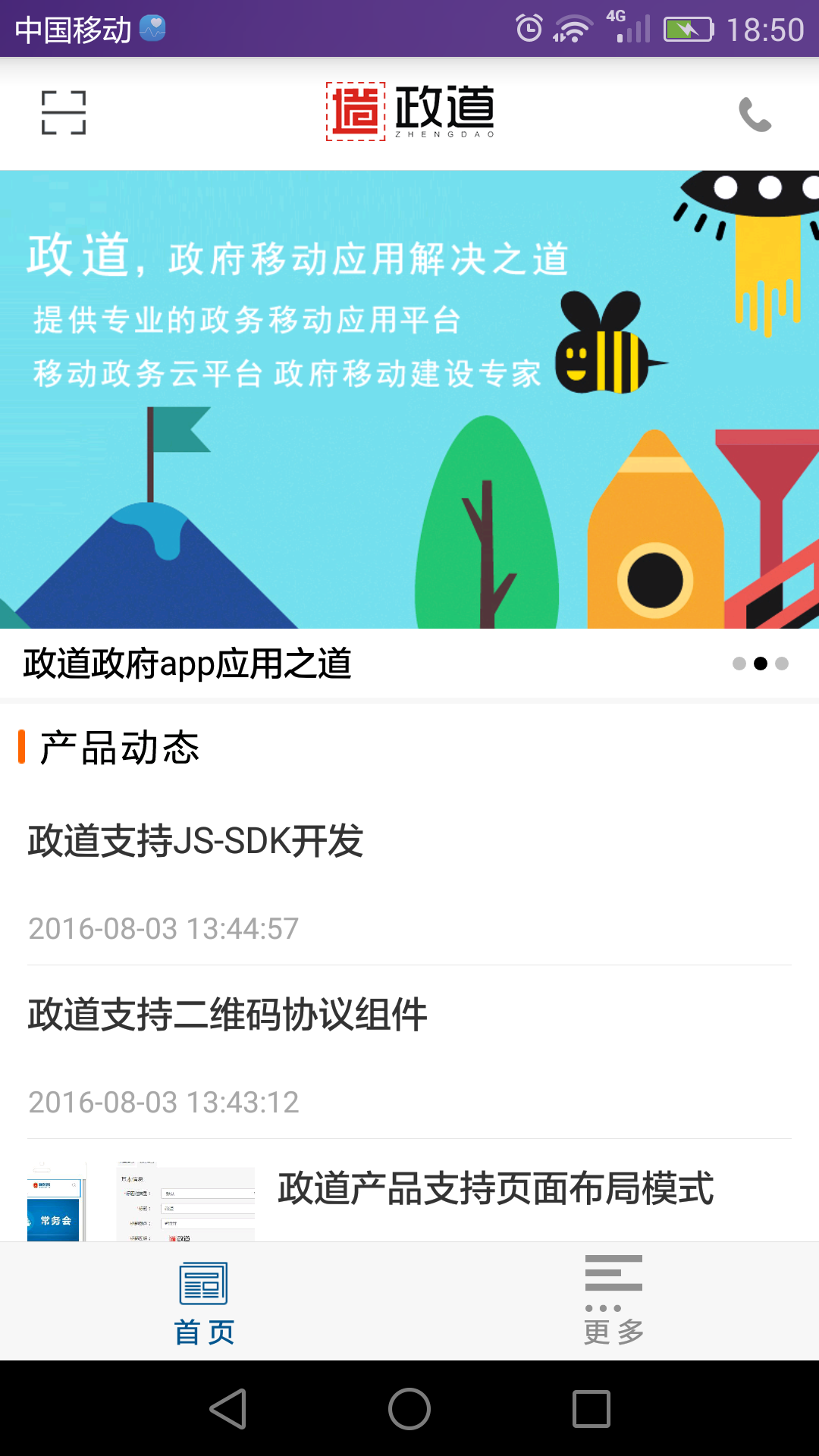
Task: Tap the system home button
Action: (x=409, y=1409)
